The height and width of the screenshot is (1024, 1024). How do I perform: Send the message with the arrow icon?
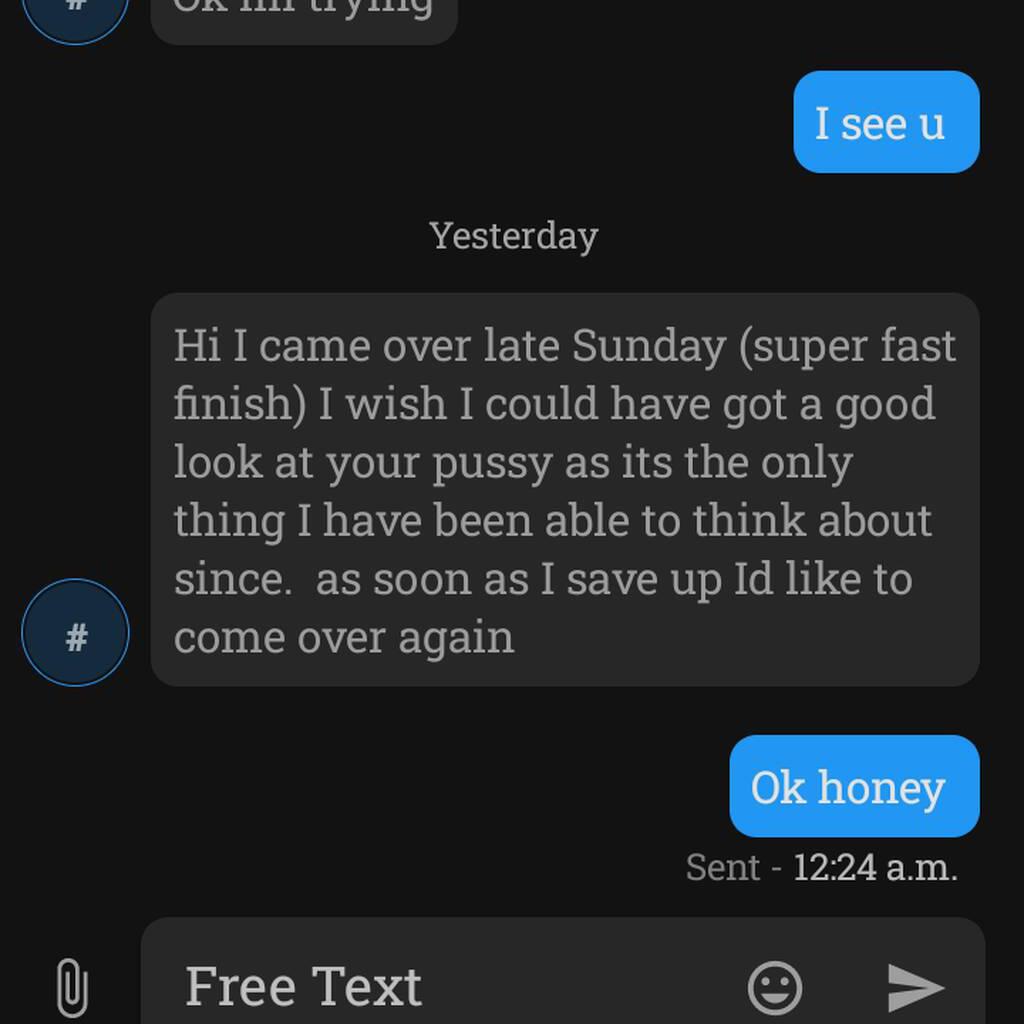click(x=915, y=987)
